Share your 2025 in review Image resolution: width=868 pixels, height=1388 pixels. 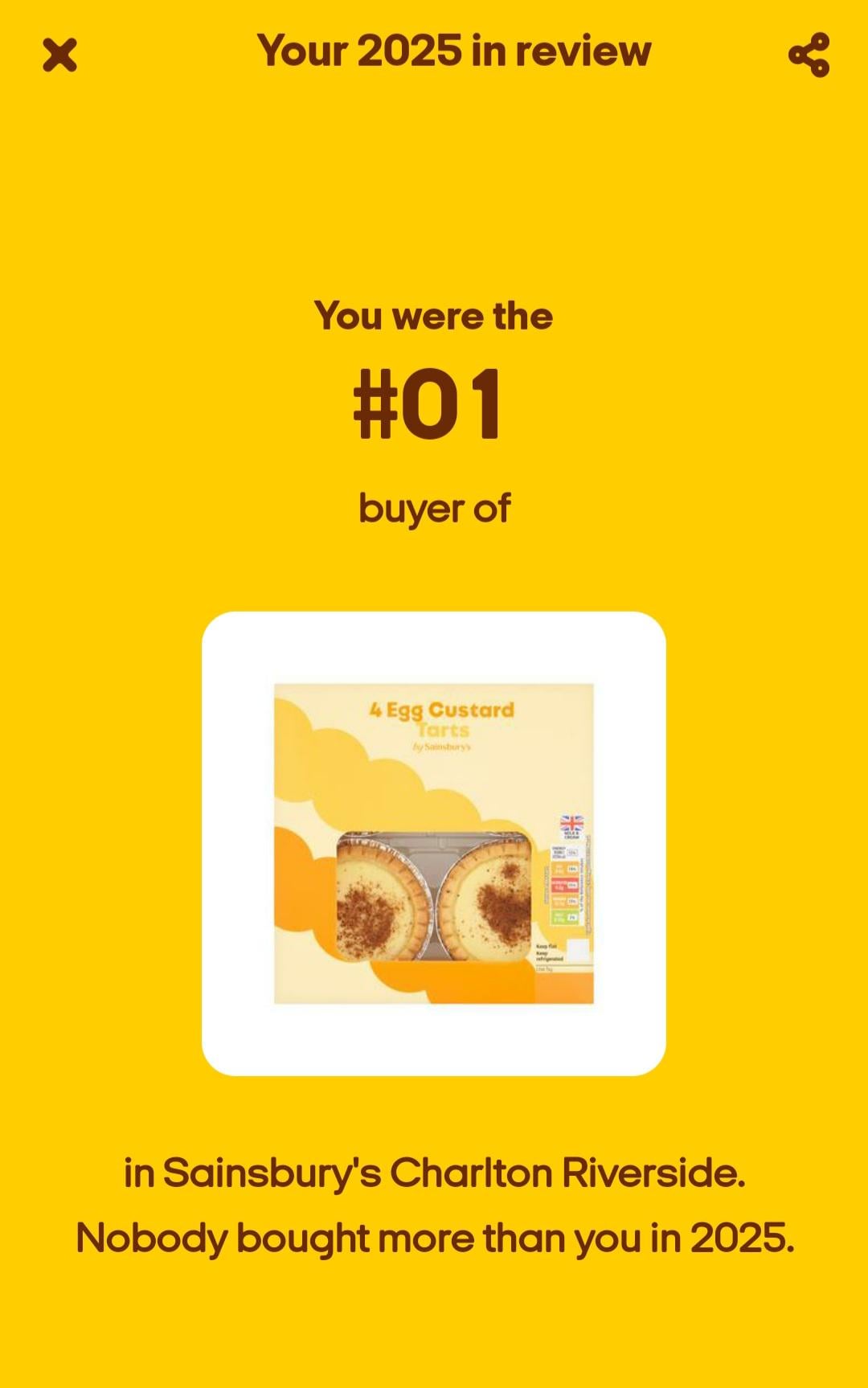[x=809, y=55]
